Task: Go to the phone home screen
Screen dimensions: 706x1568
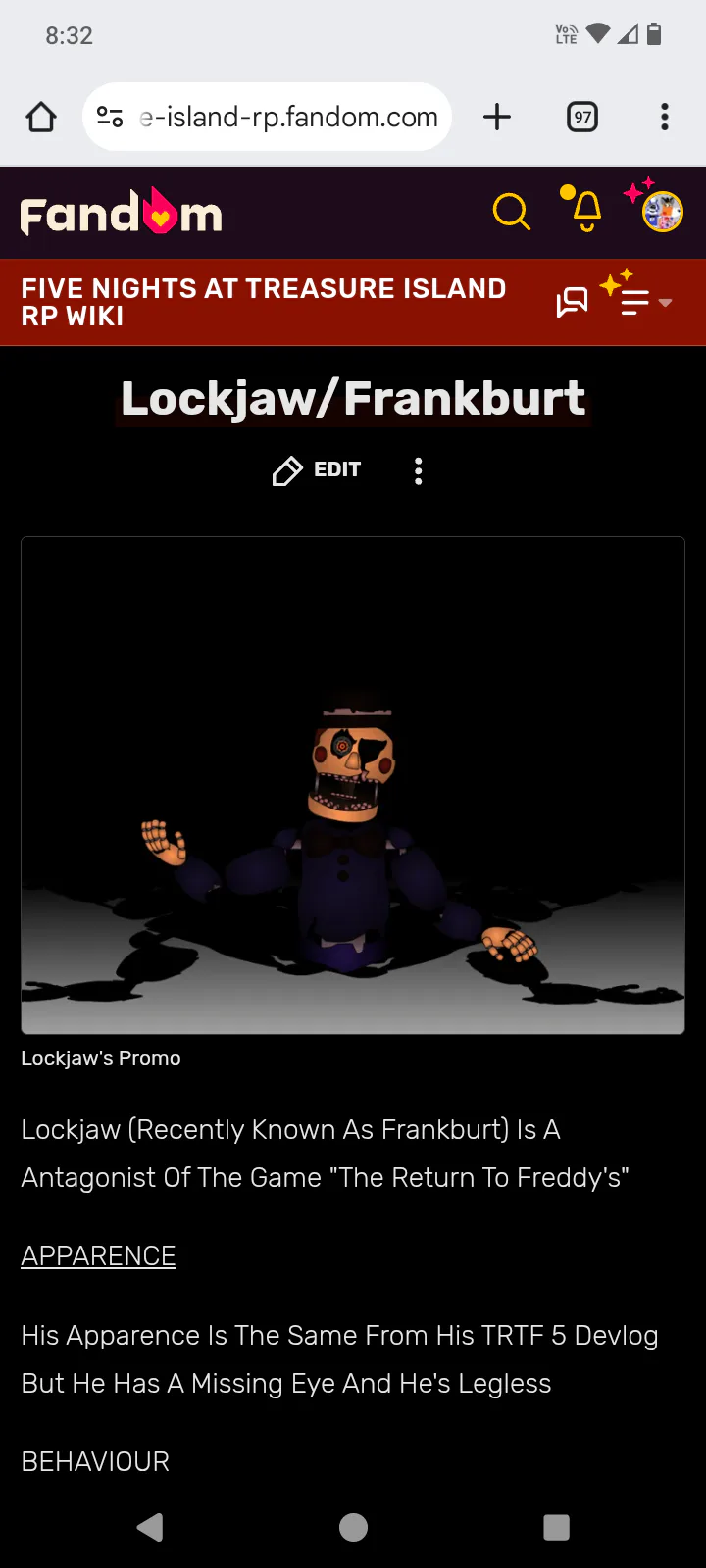Action: [353, 1527]
